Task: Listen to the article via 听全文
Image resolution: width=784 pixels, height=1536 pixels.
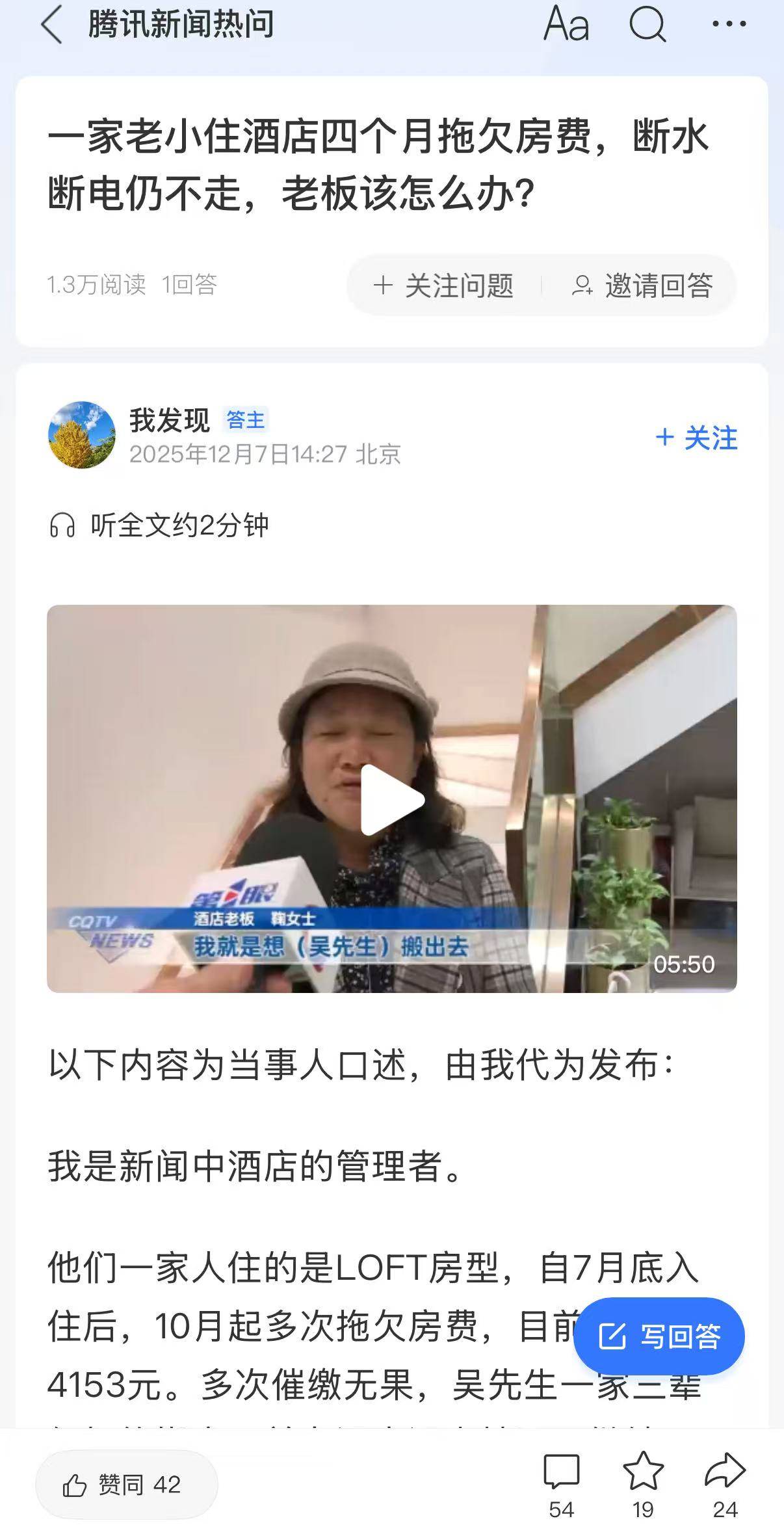Action: tap(159, 525)
